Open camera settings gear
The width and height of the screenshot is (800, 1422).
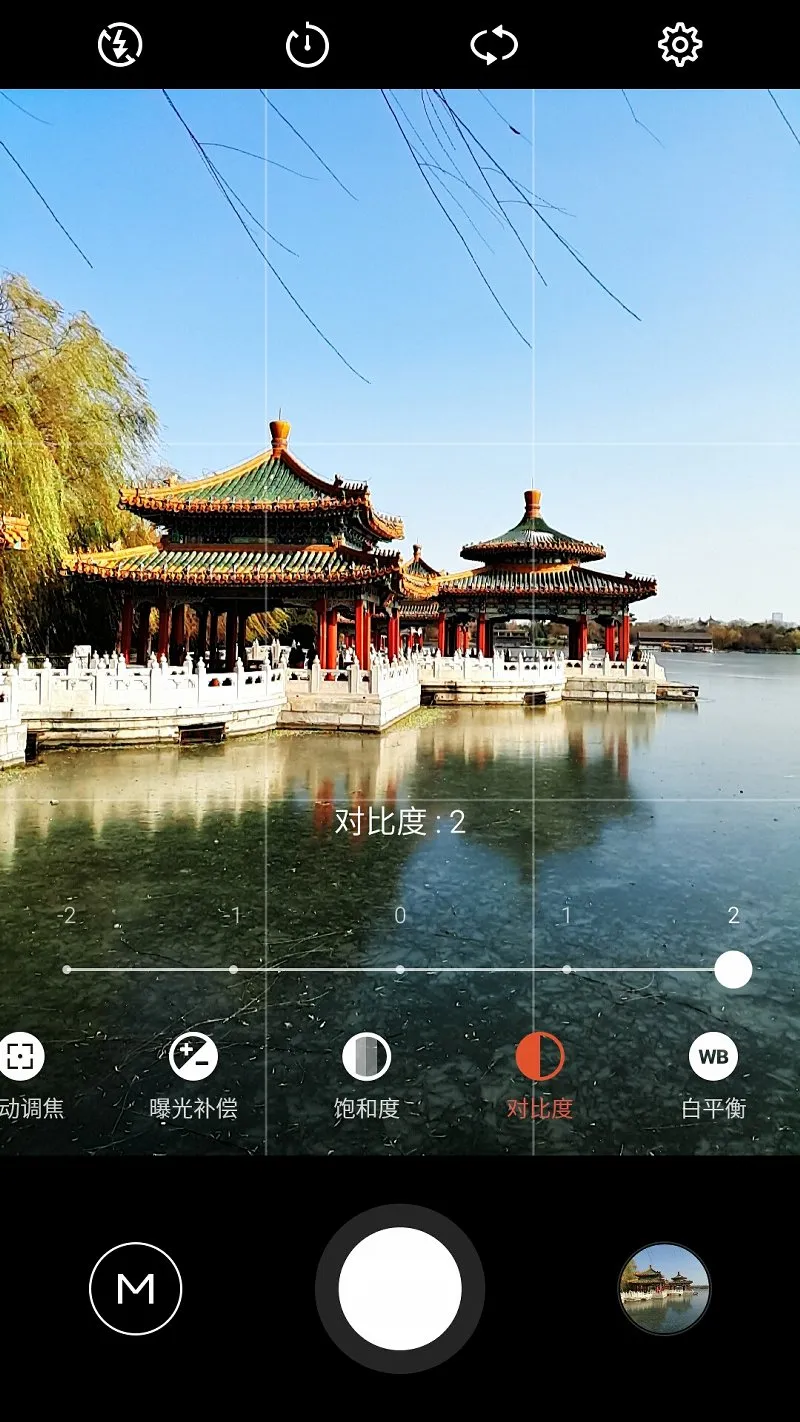coord(680,45)
